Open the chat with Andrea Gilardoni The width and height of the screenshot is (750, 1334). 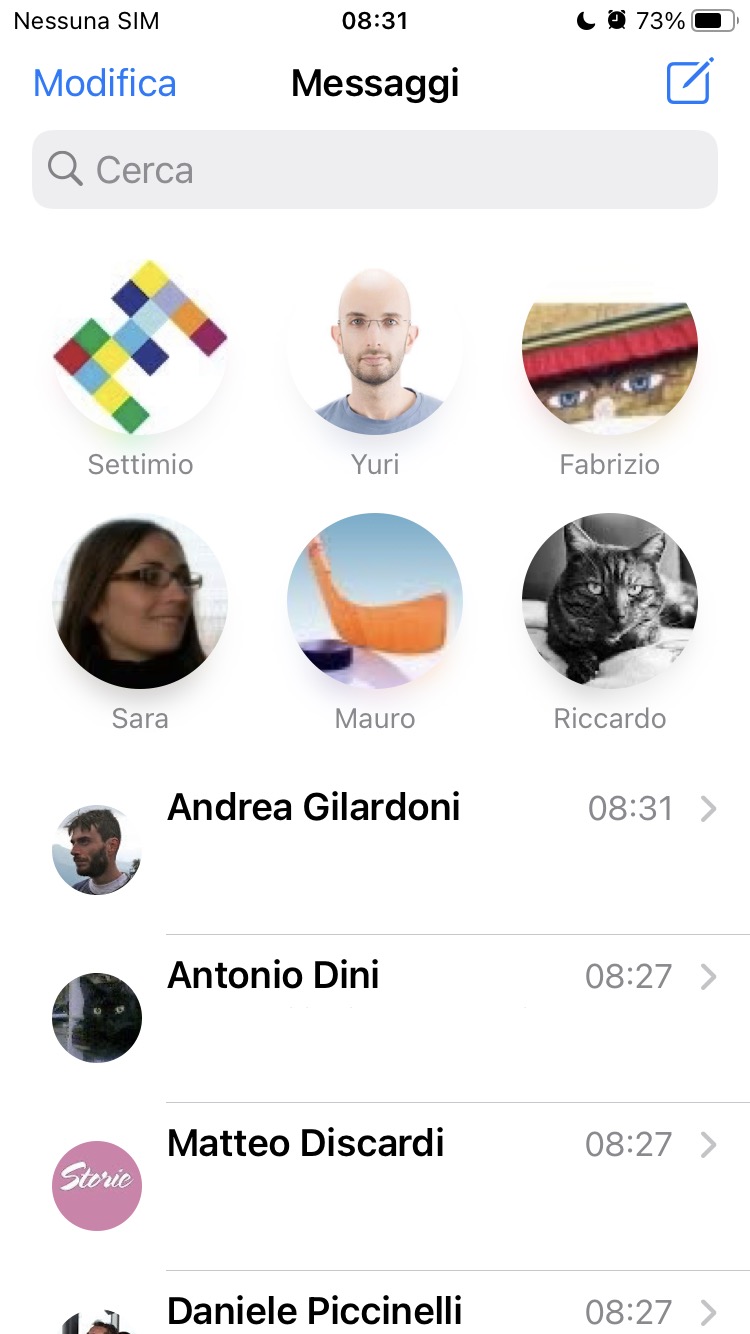click(400, 850)
